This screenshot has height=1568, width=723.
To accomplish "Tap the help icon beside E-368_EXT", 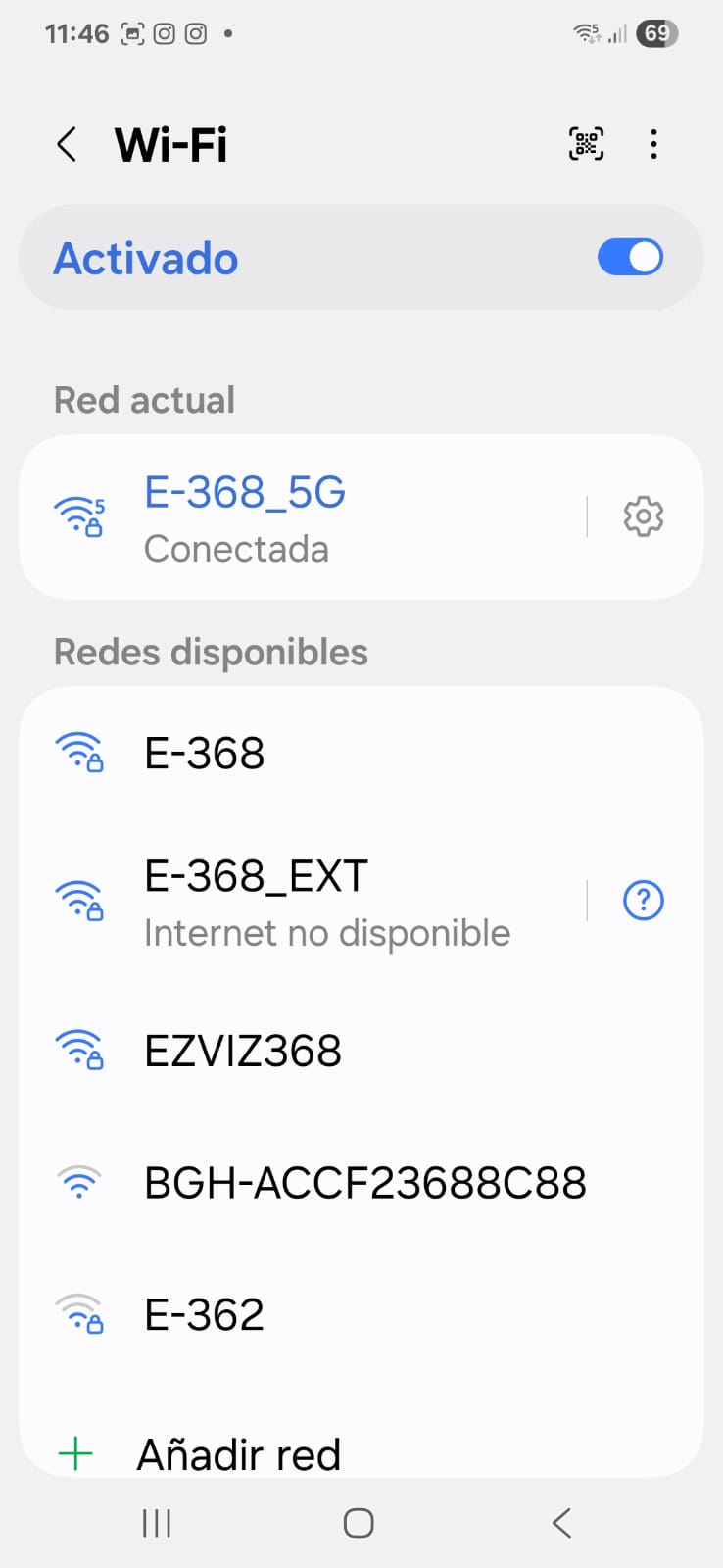I will pos(643,900).
